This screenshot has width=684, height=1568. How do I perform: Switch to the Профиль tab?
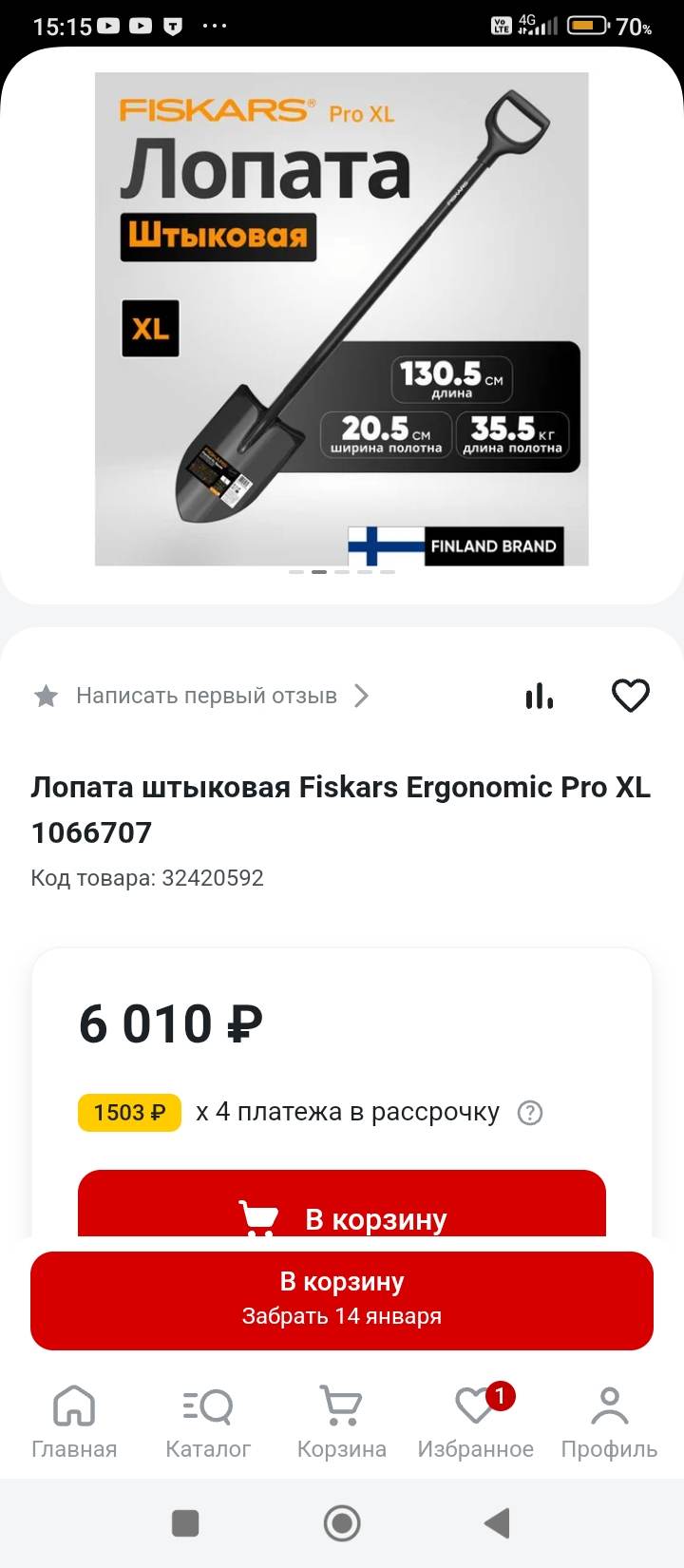pos(609,1421)
